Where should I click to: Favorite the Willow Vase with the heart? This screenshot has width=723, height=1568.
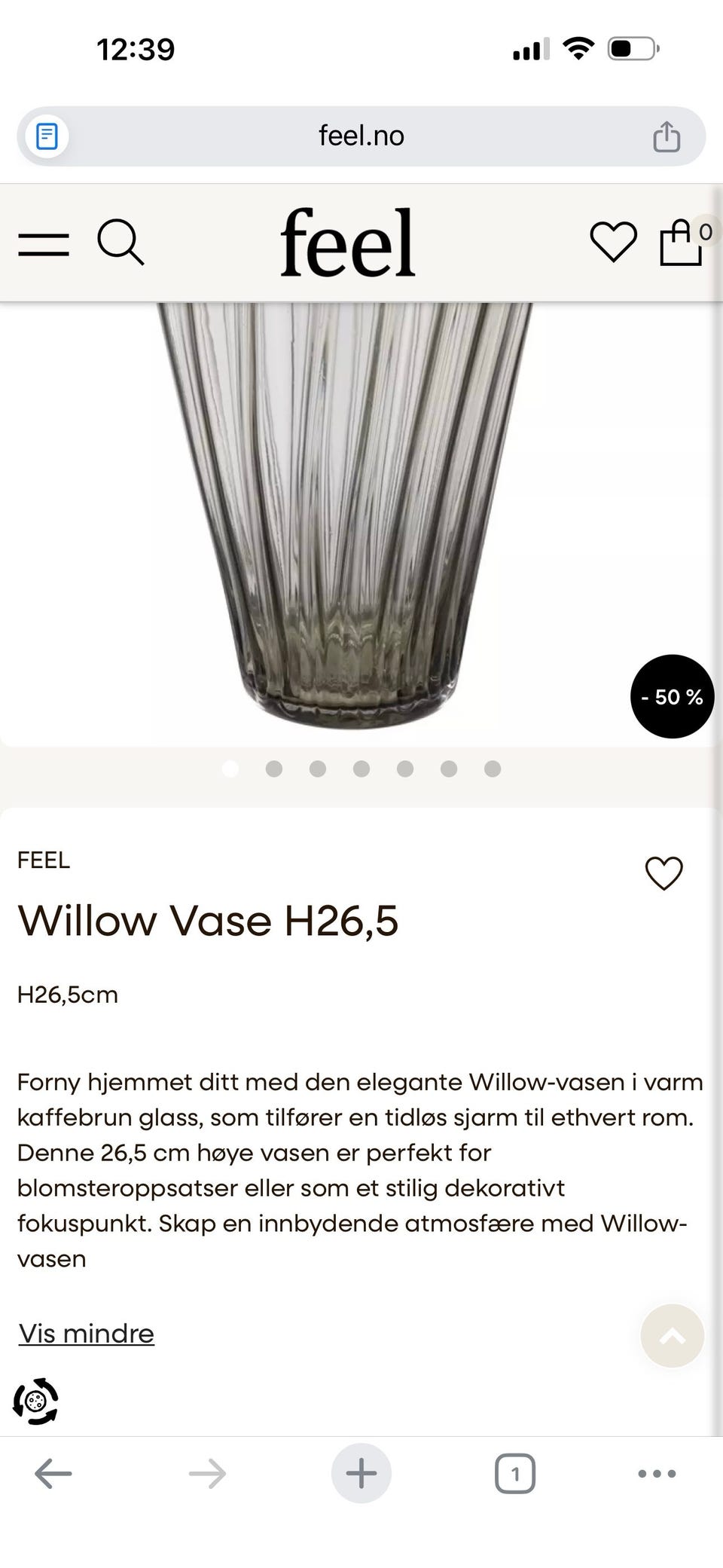coord(662,874)
